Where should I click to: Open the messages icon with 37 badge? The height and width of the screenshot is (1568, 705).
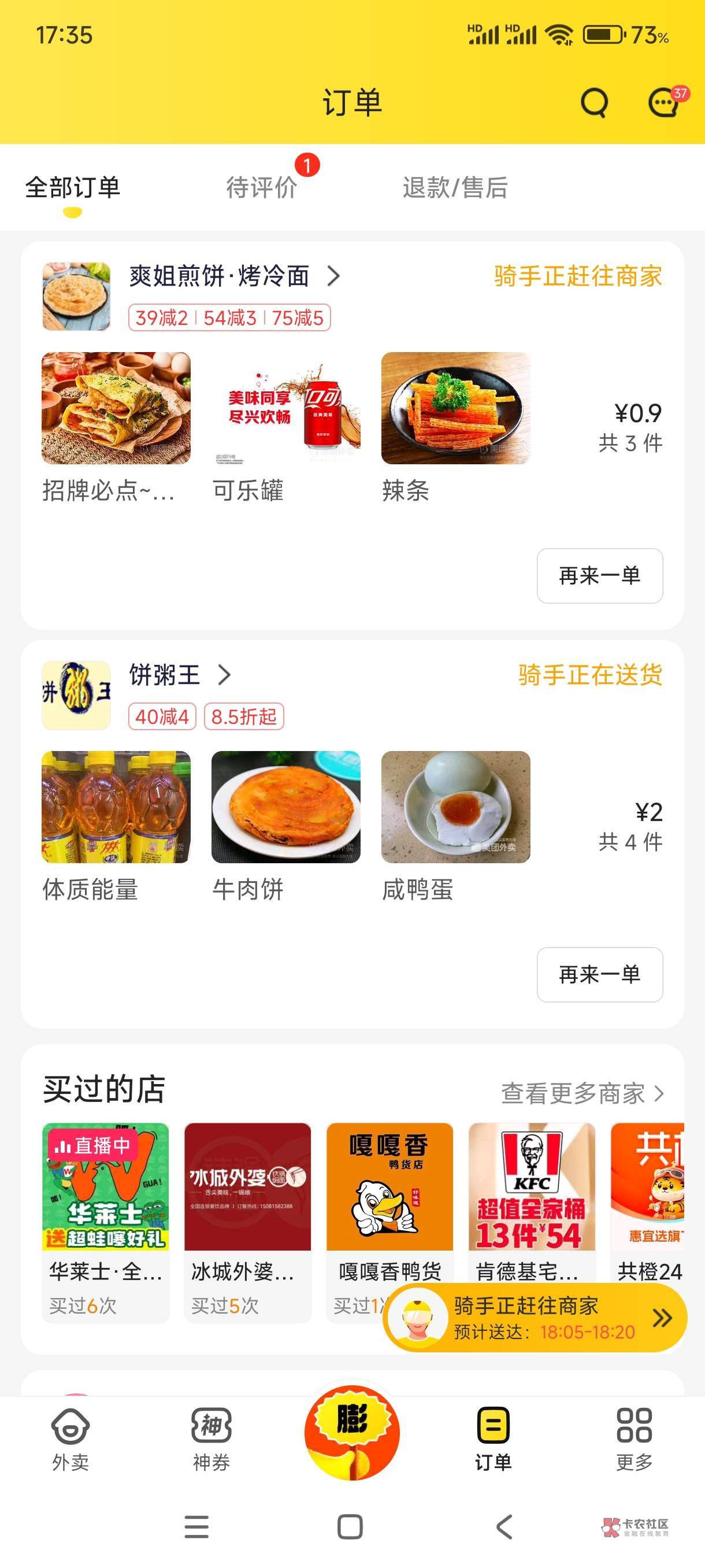[663, 102]
